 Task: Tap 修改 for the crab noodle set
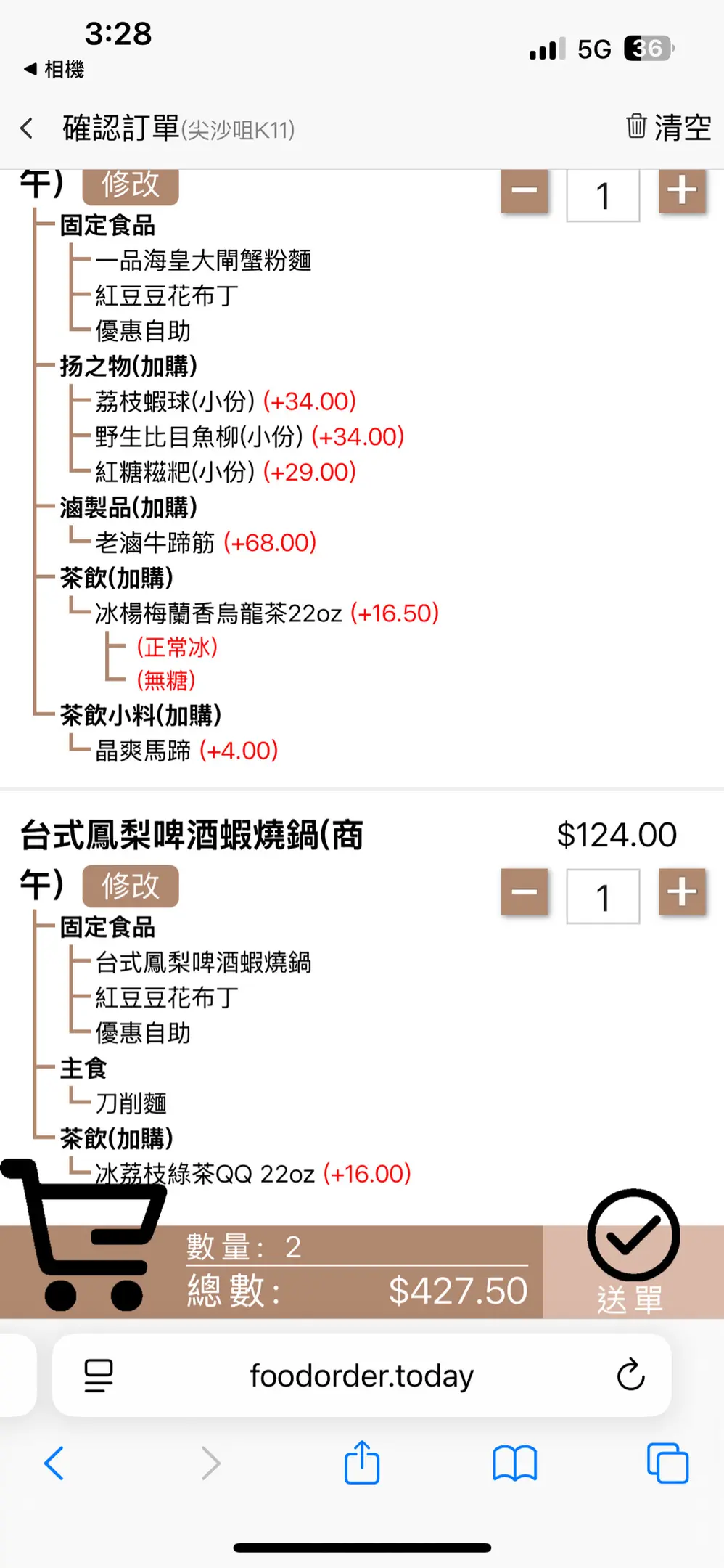click(x=131, y=185)
